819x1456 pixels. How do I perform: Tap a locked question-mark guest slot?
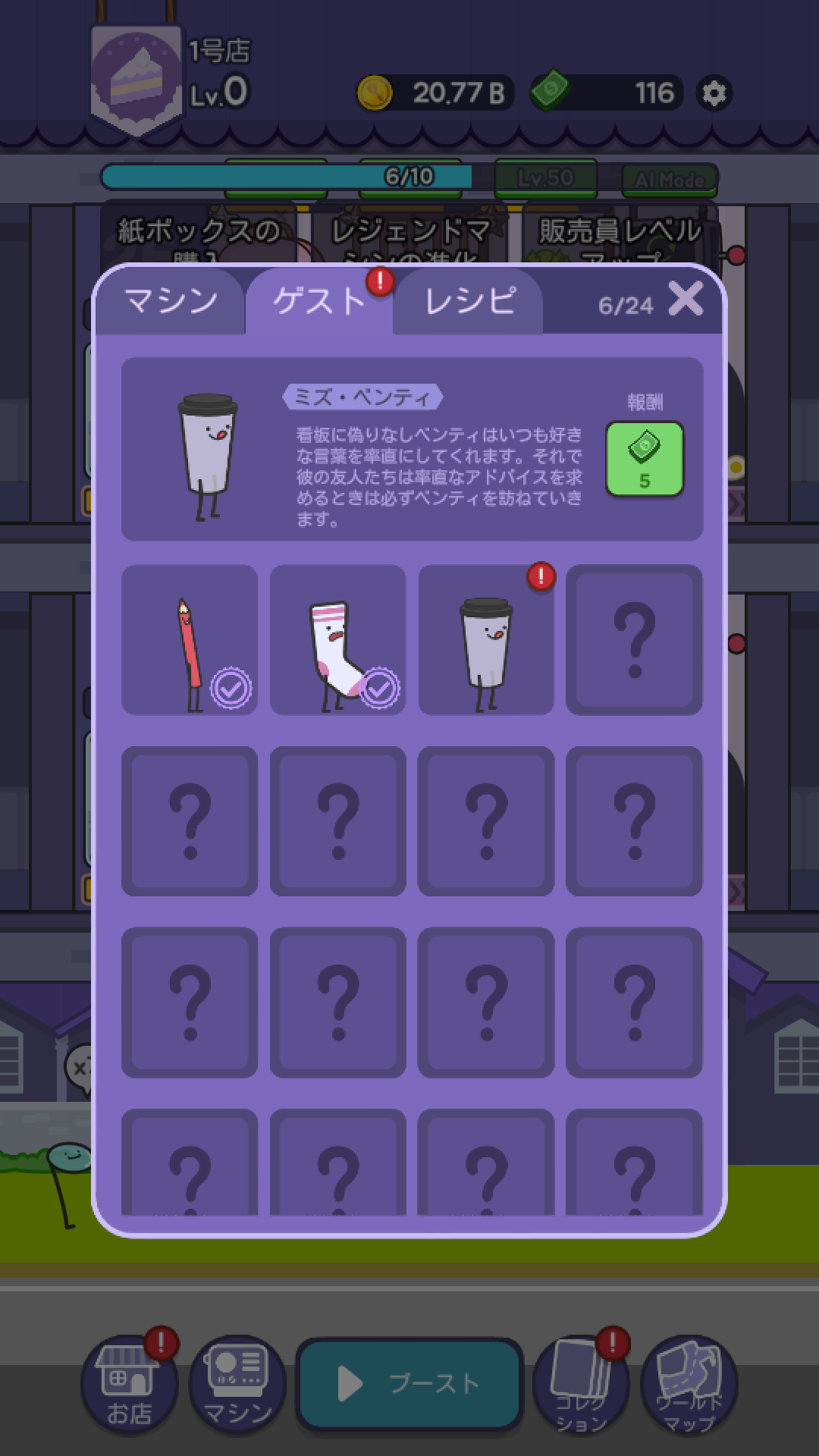point(635,641)
